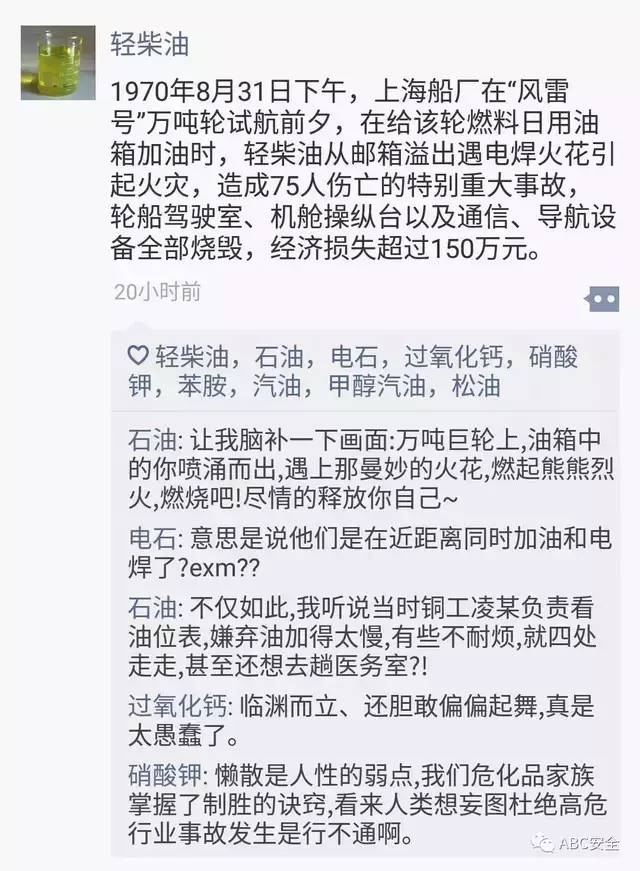Image resolution: width=640 pixels, height=871 pixels.
Task: Open 甲醇汽油 from the likes list
Action: click(384, 385)
